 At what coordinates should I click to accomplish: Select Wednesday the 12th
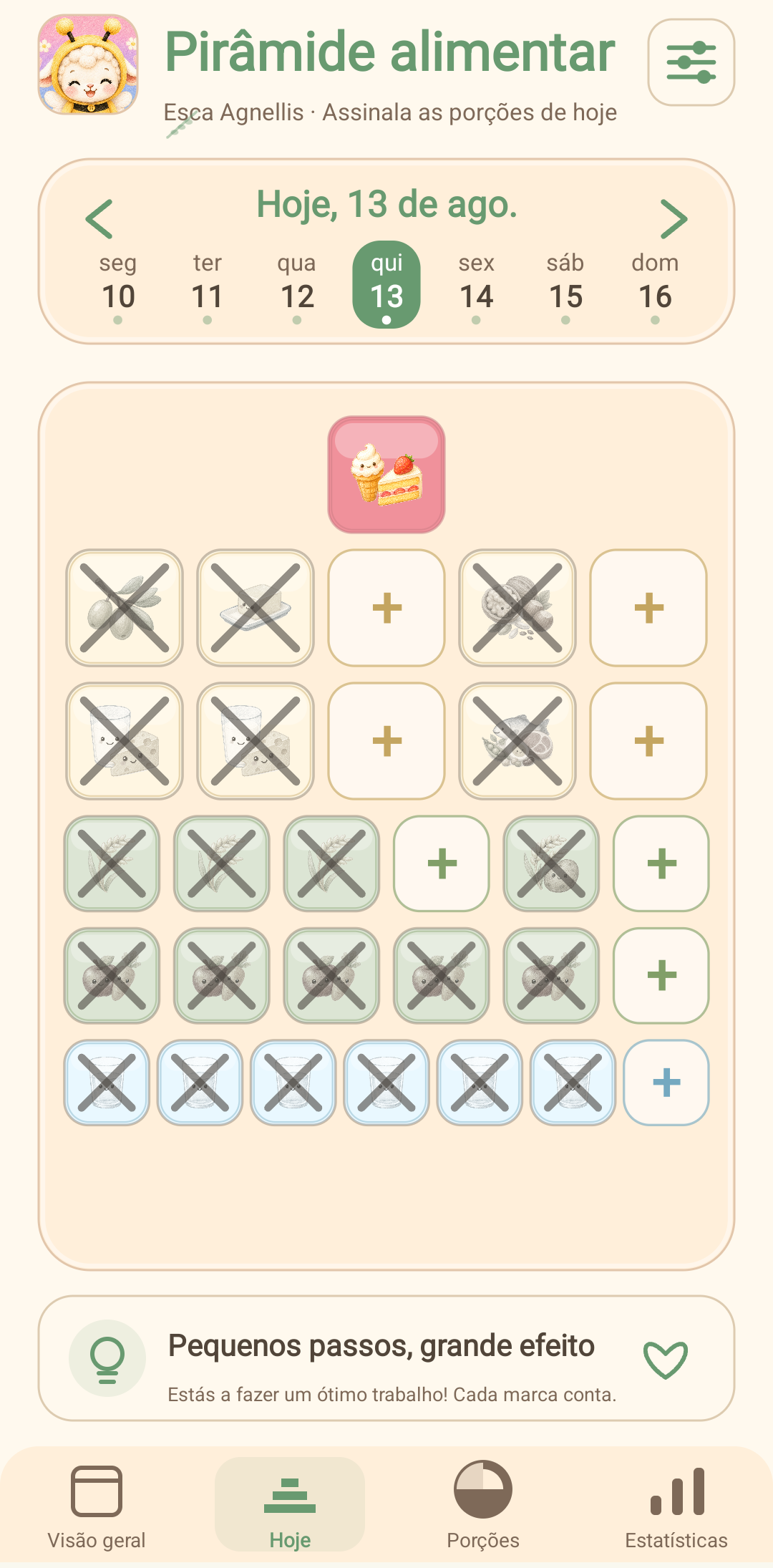click(297, 286)
